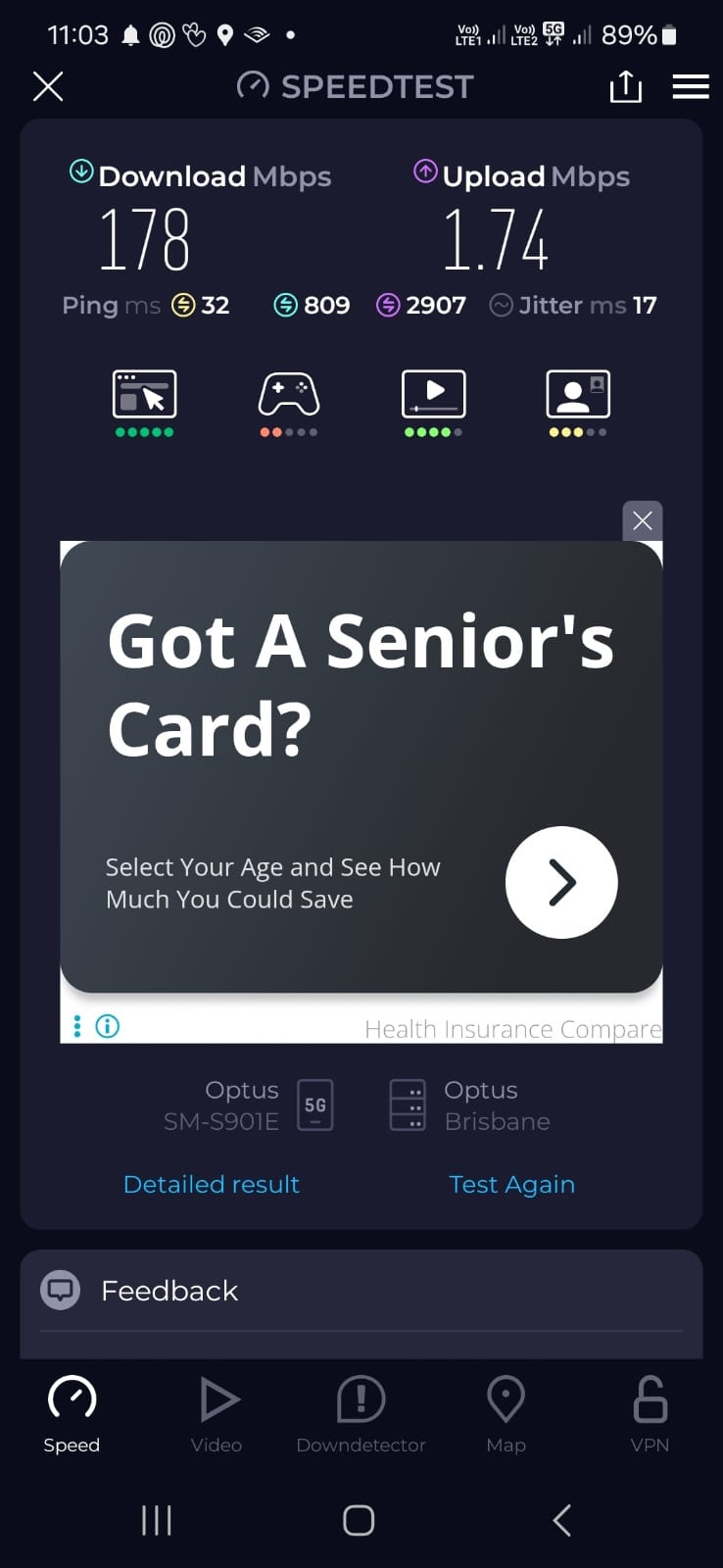Viewport: 723px width, 1568px height.
Task: Close the speed test result screen
Action: tap(48, 87)
